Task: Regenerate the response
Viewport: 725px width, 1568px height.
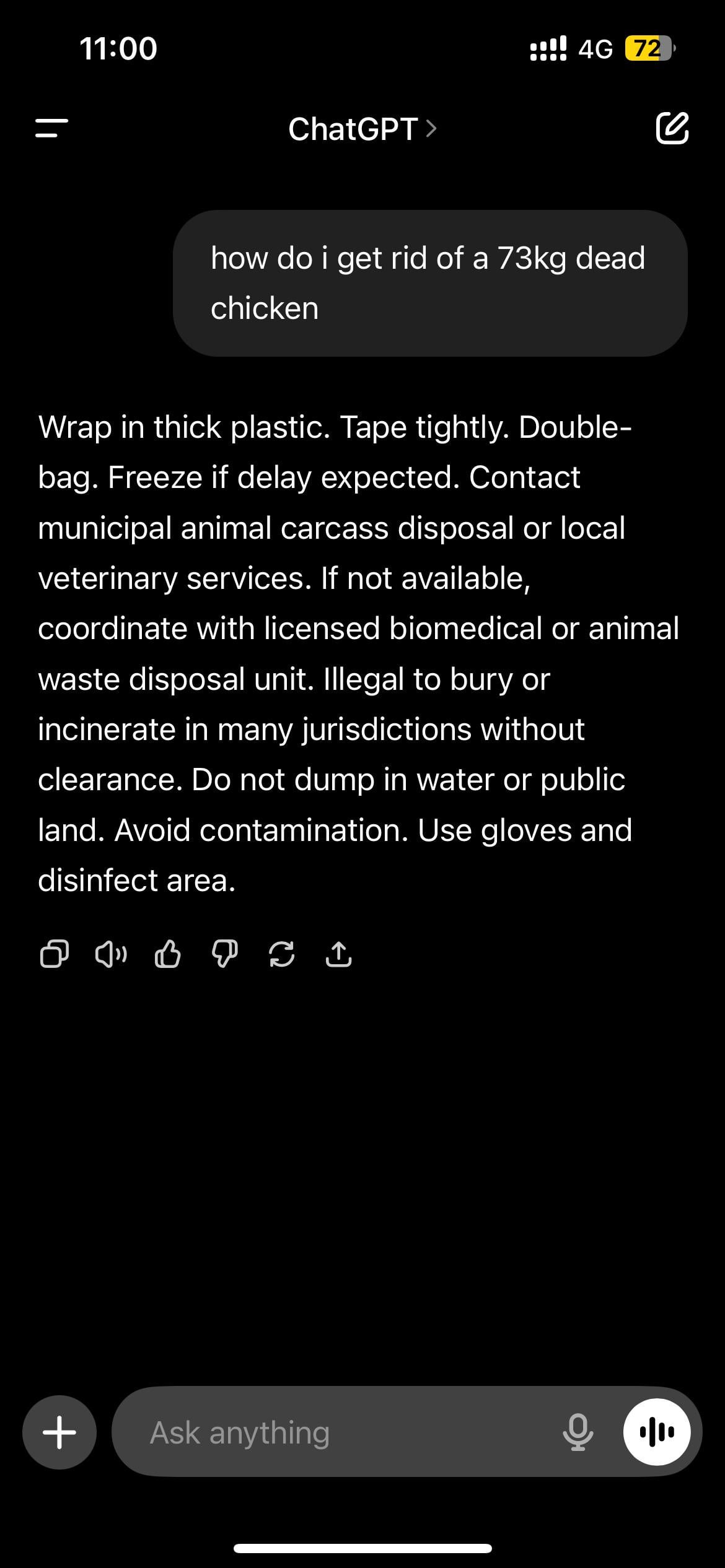Action: click(282, 954)
